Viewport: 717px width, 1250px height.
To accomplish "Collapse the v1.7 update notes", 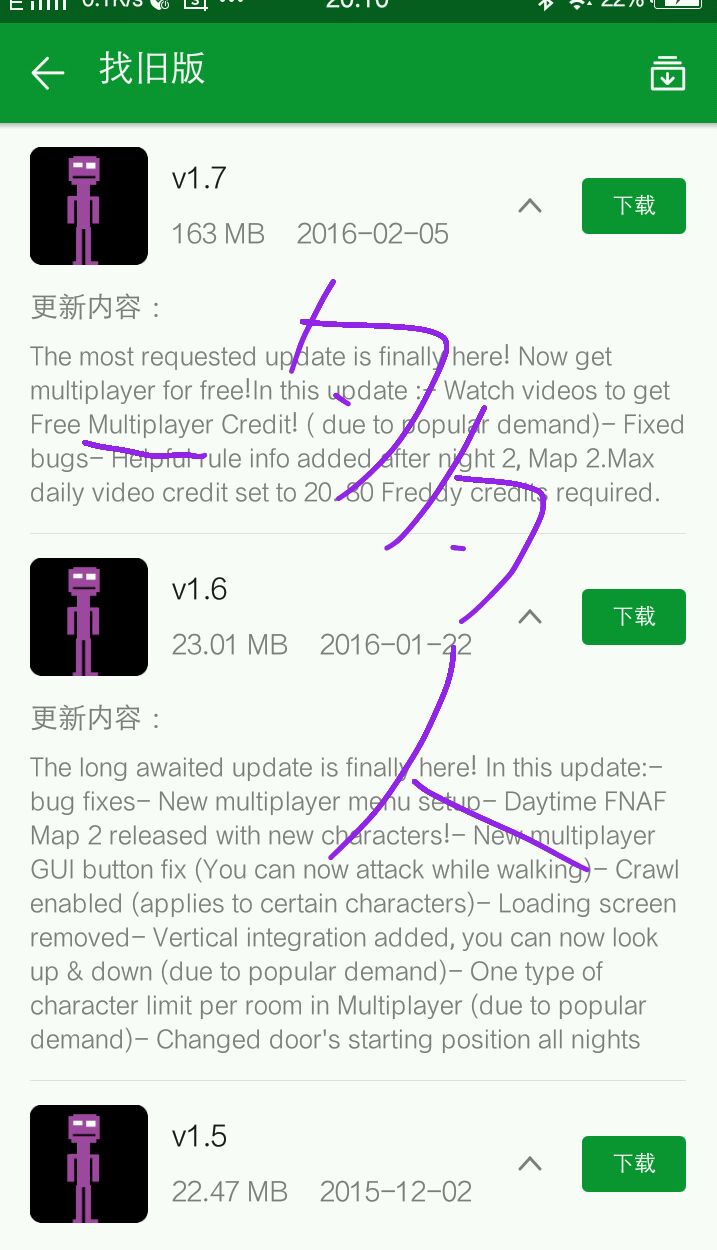I will tap(530, 206).
